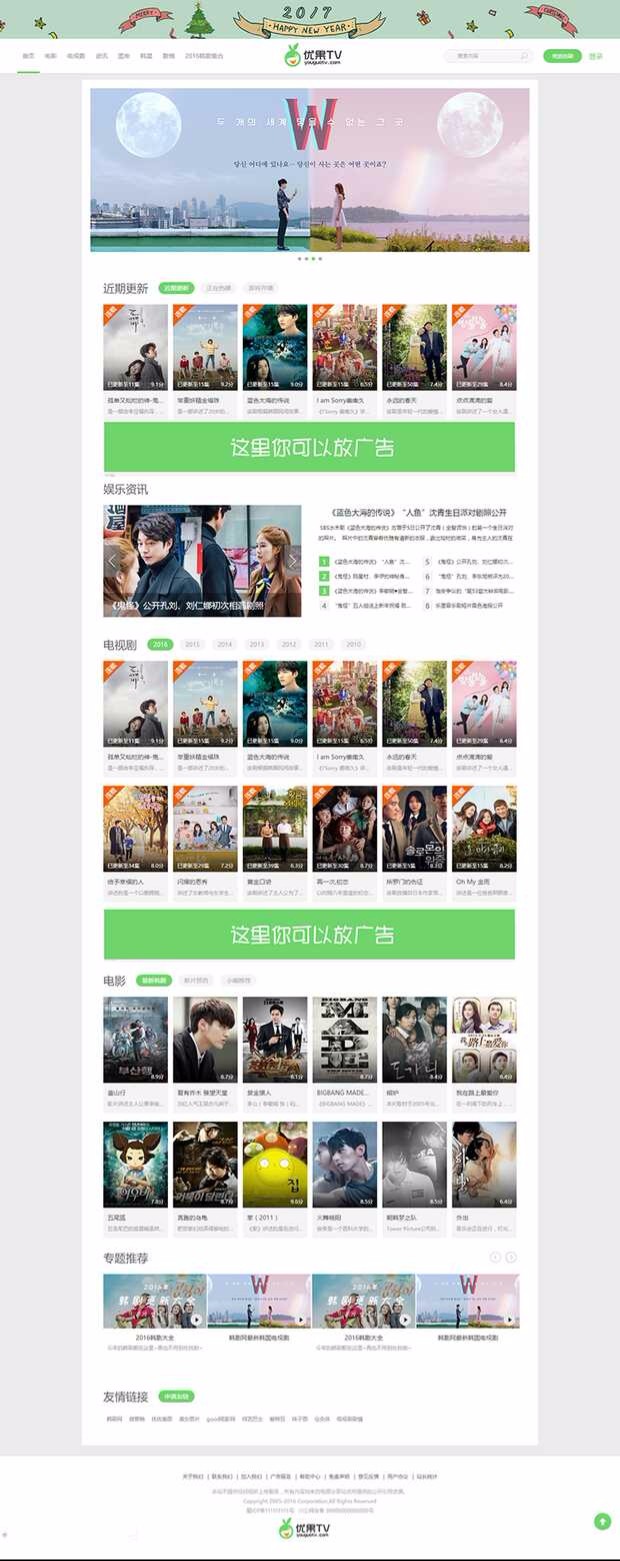Select the 2015 filter under 电视剧

coord(192,644)
